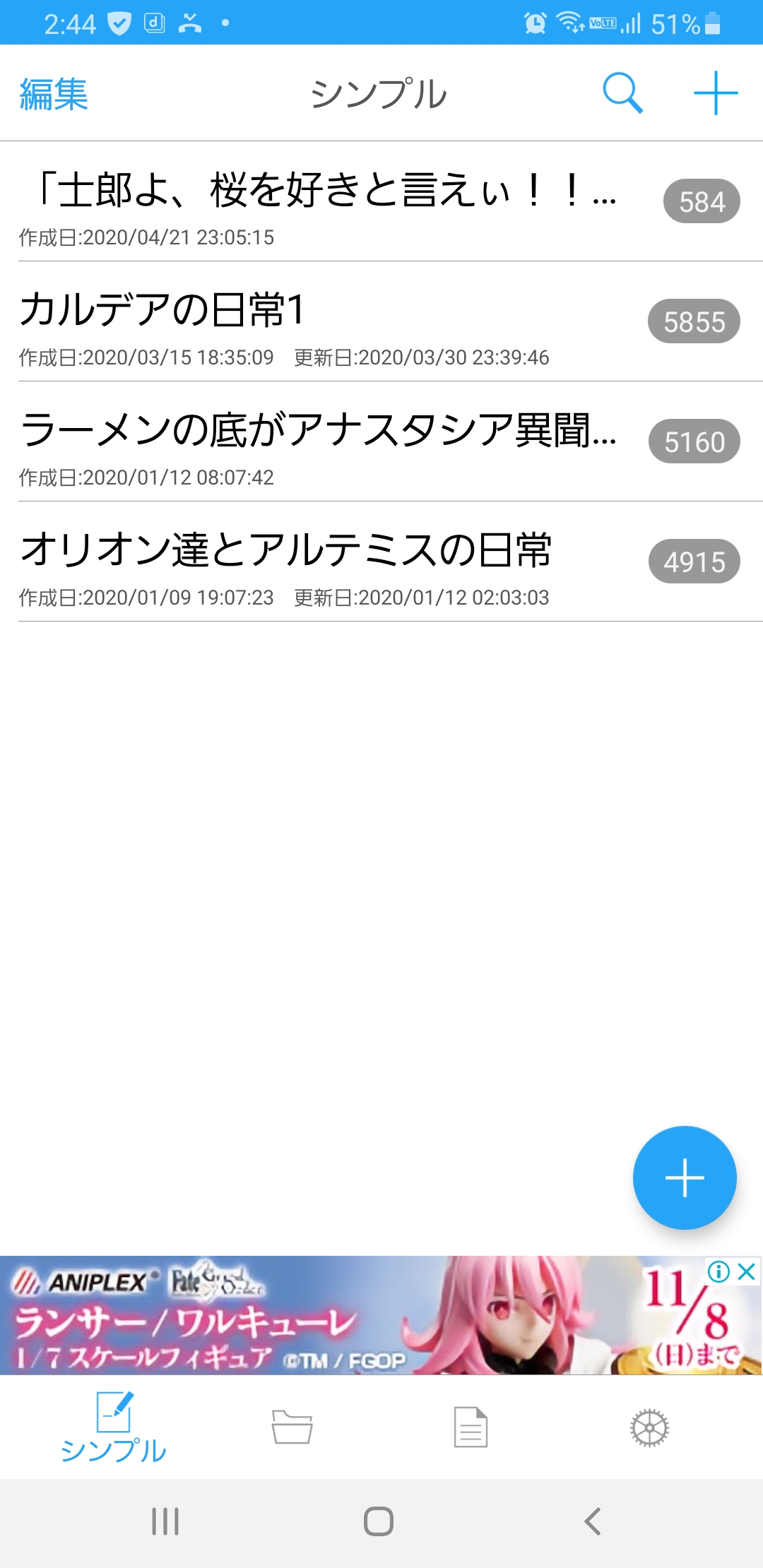Open the note カルデアの日常1
The image size is (763, 1568).
pyautogui.click(x=325, y=321)
